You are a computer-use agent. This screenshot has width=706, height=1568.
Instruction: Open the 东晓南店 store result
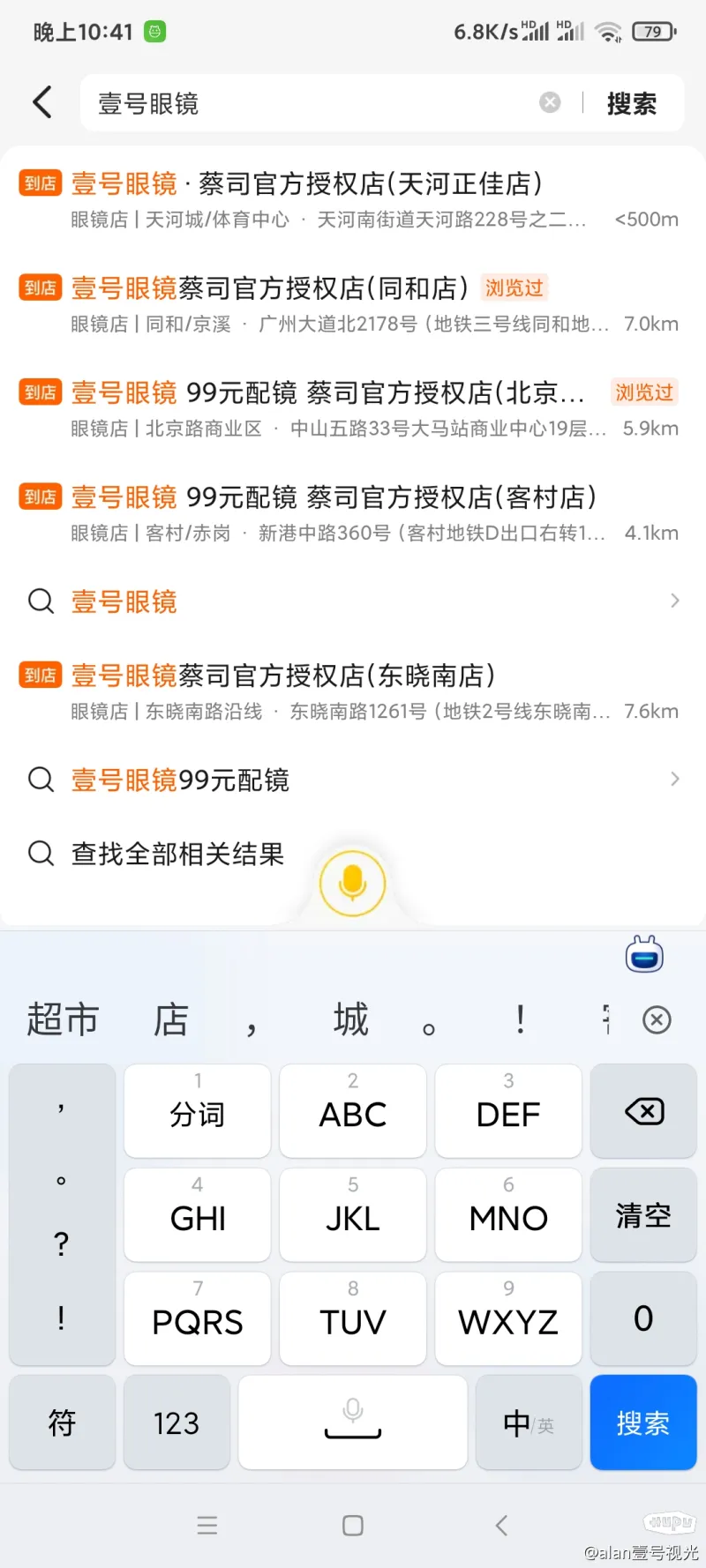(353, 691)
